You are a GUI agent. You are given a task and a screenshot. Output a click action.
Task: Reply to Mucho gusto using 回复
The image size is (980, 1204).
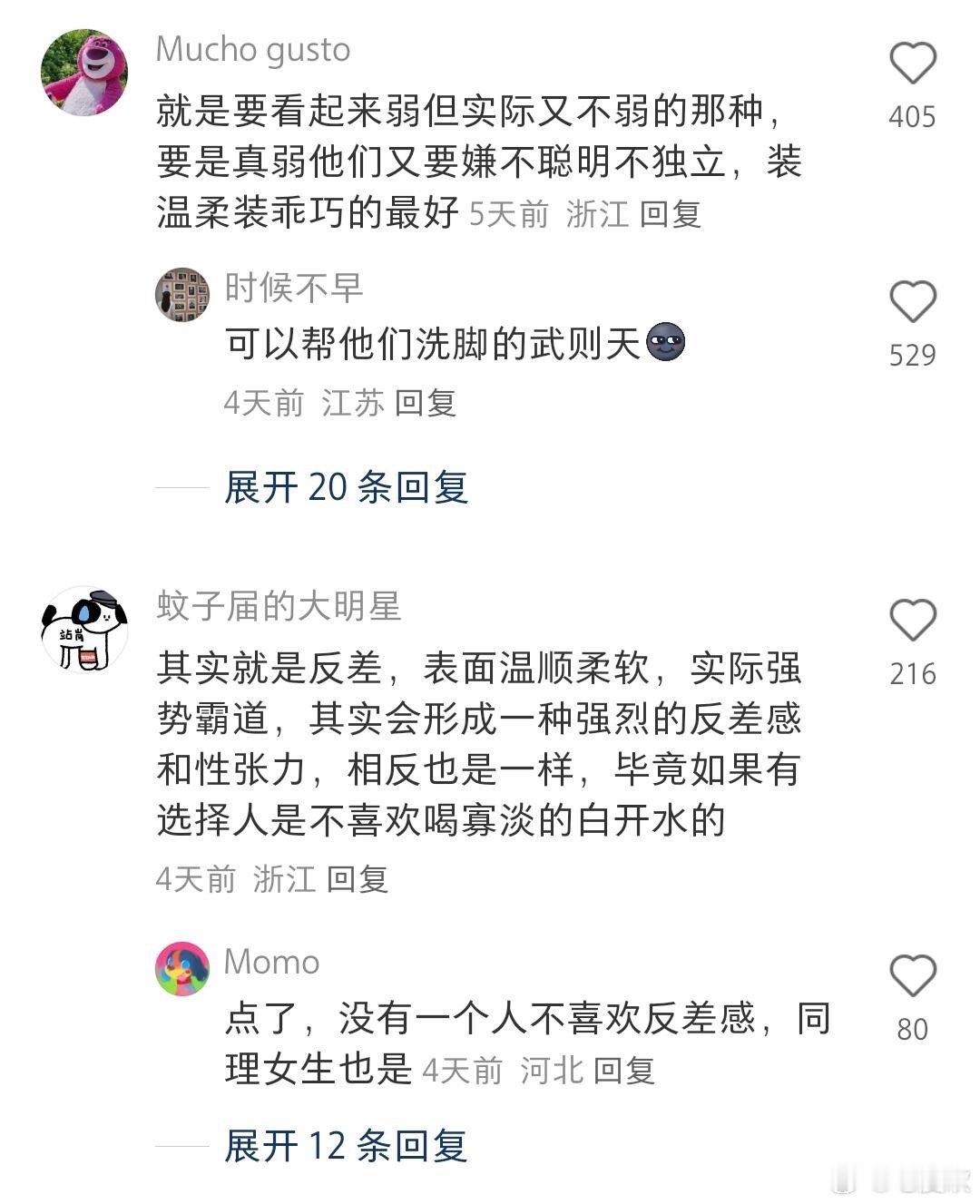(x=671, y=215)
